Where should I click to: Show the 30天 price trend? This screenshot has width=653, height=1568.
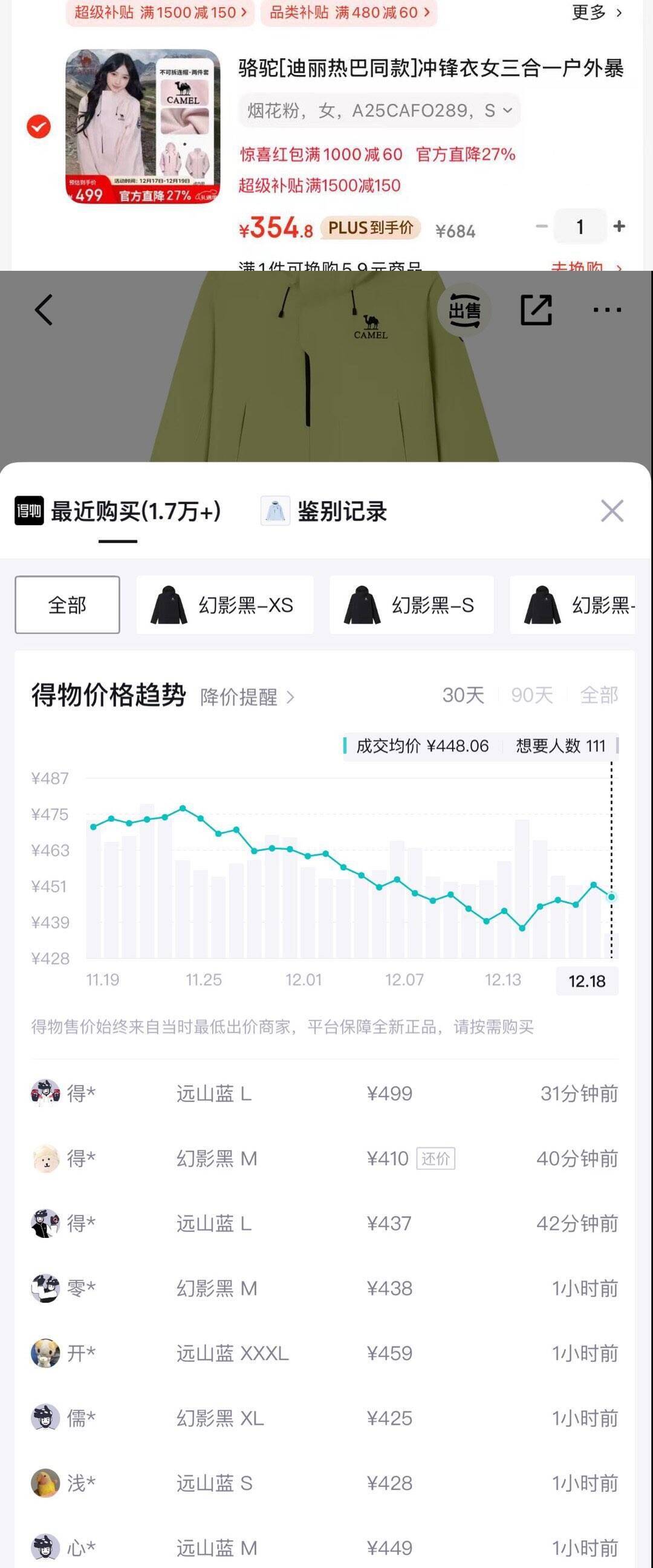pyautogui.click(x=463, y=695)
